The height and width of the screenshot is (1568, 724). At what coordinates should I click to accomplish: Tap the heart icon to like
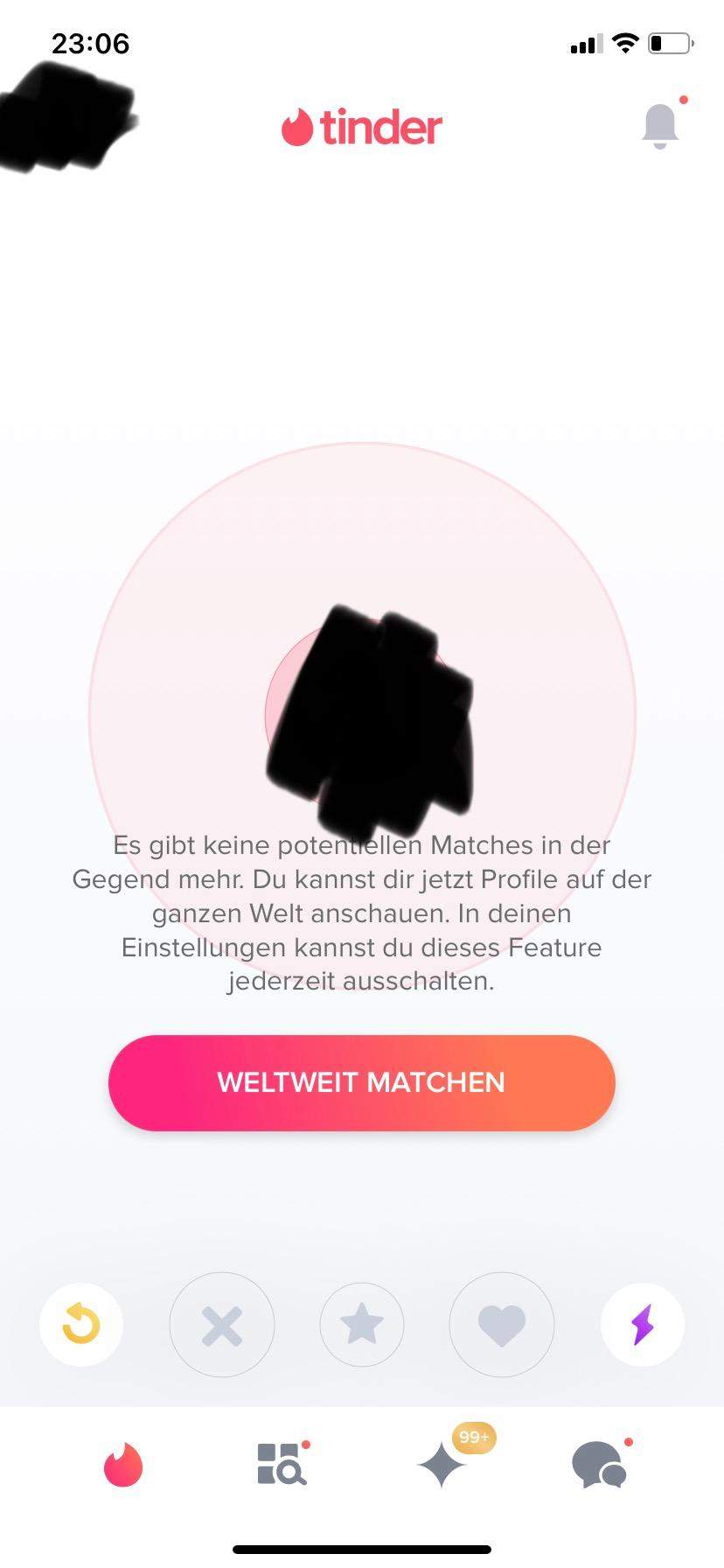pos(501,1324)
